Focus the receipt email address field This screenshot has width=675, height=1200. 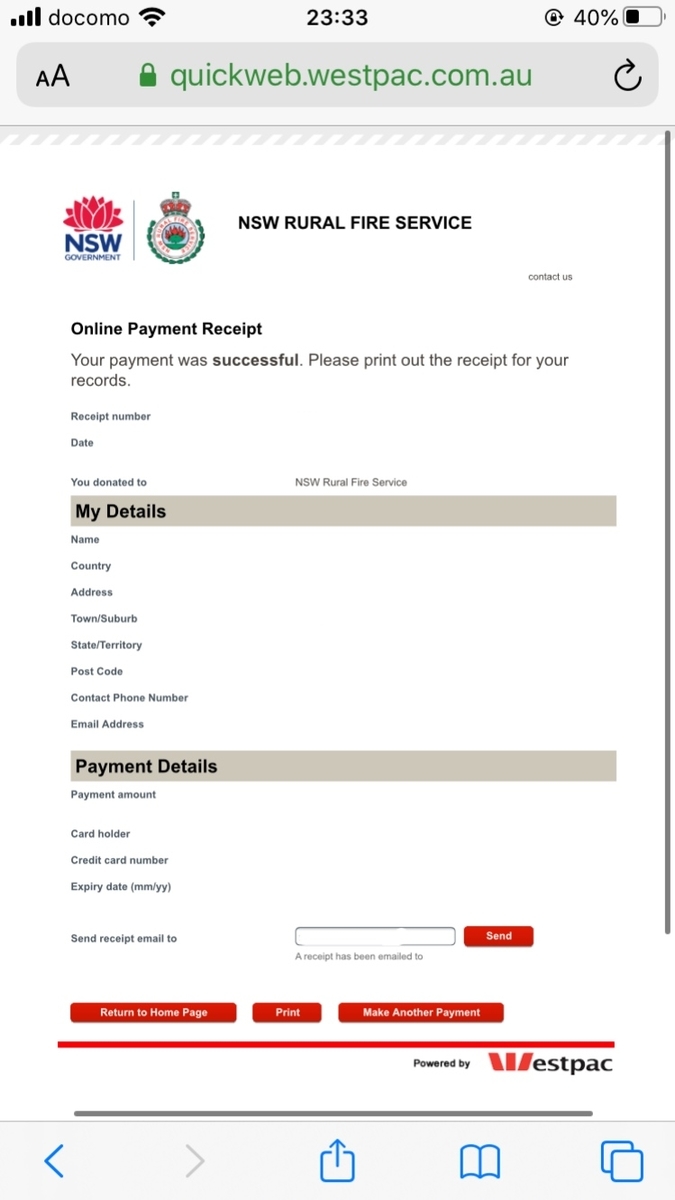375,936
